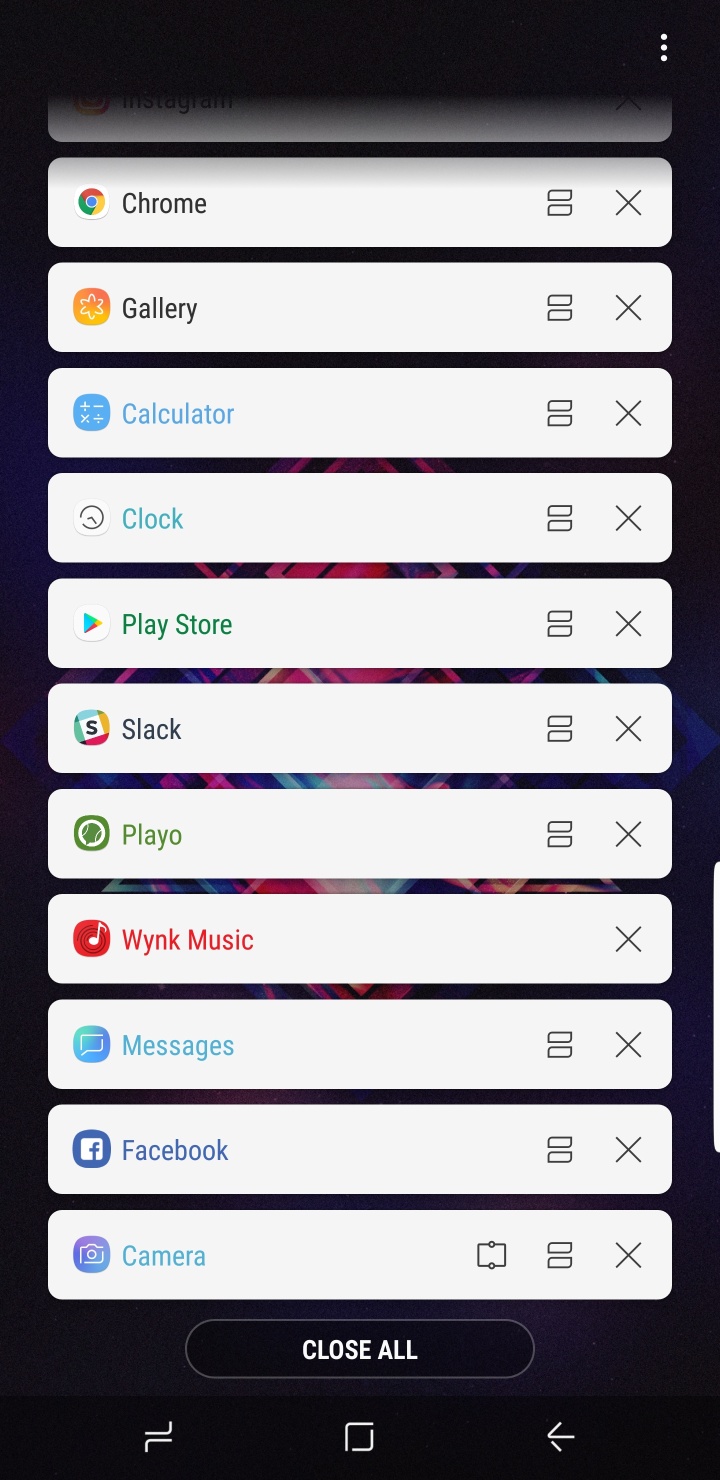Viewport: 720px width, 1480px height.
Task: Close all recent apps
Action: click(x=359, y=1349)
